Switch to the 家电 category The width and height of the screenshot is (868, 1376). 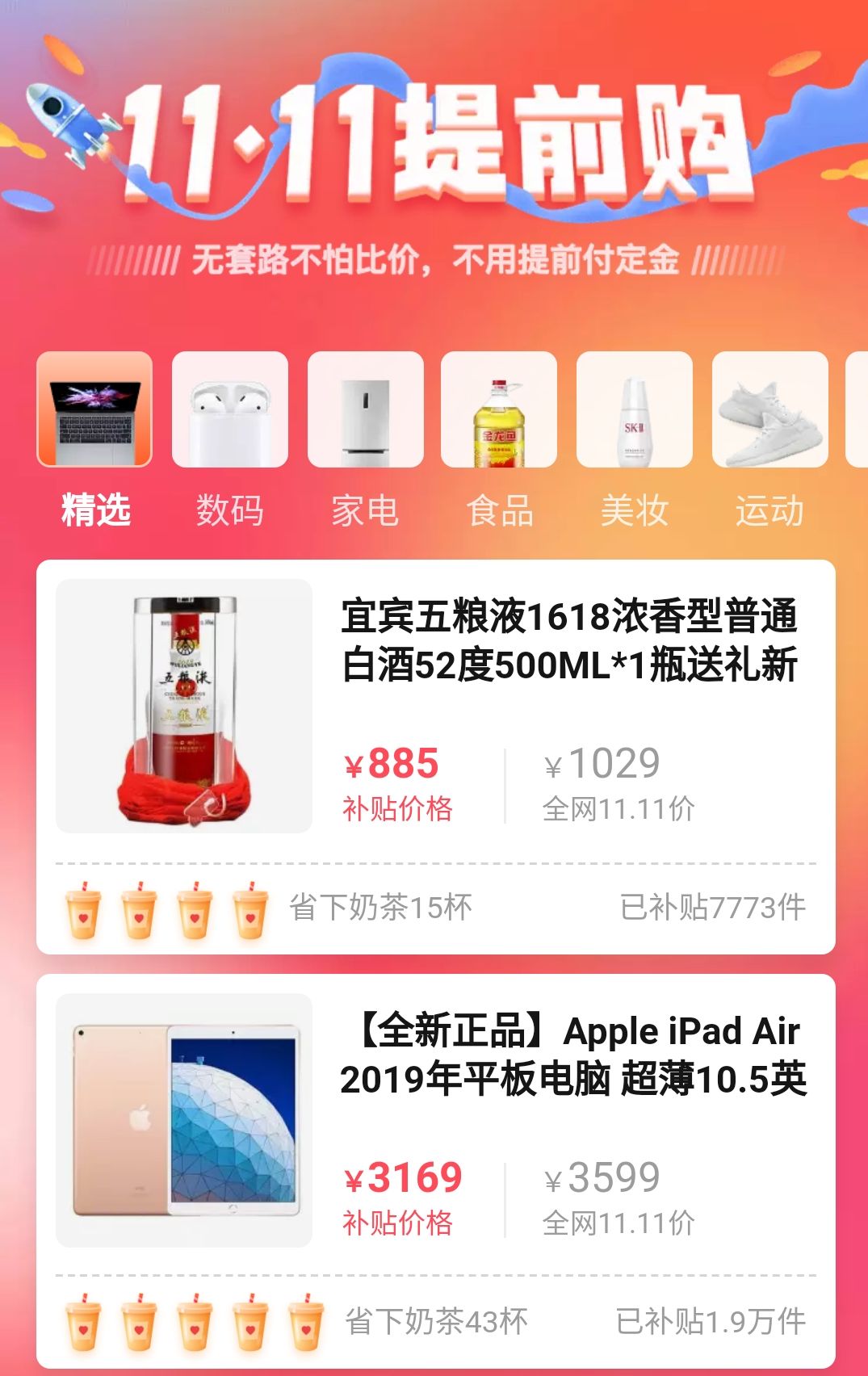click(365, 440)
